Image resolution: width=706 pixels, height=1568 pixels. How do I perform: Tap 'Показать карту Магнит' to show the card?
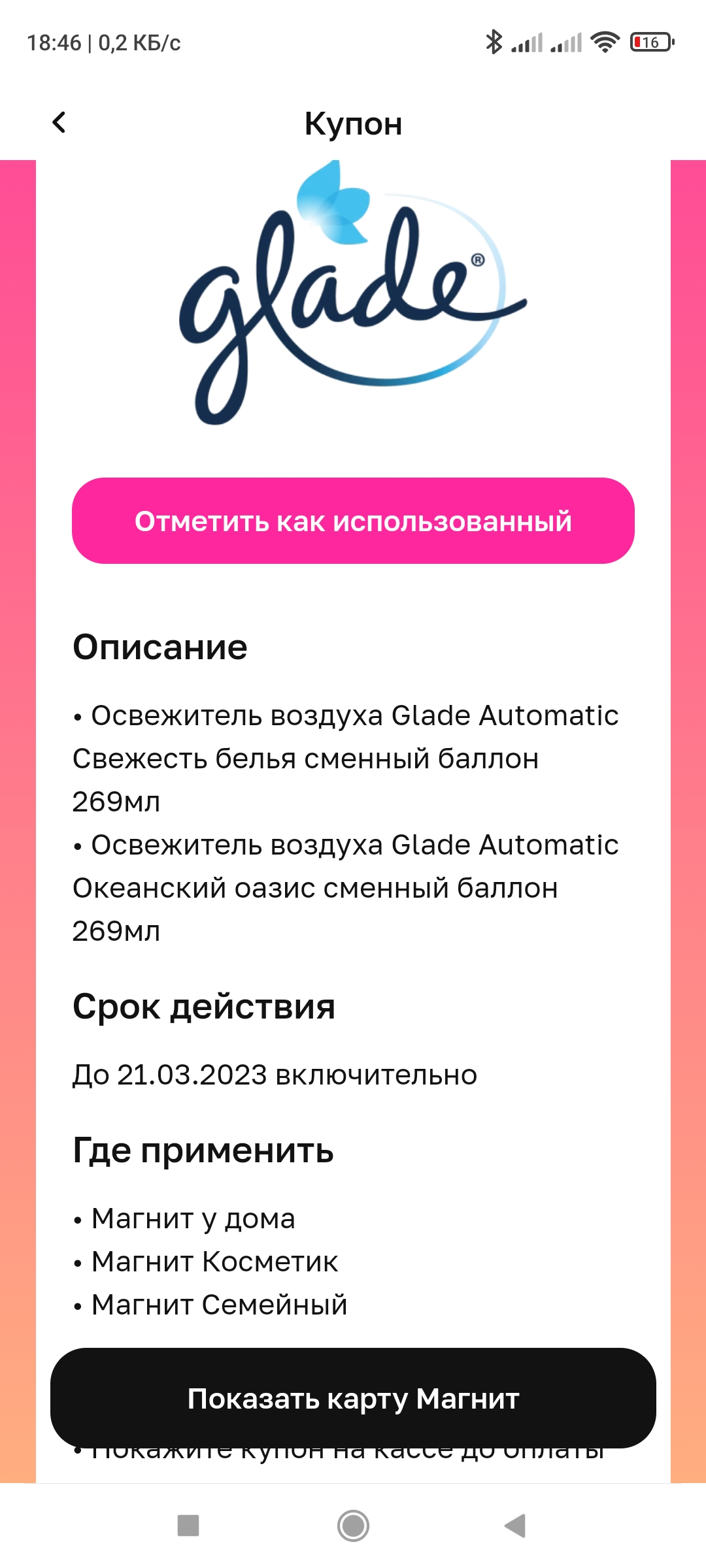(353, 1398)
